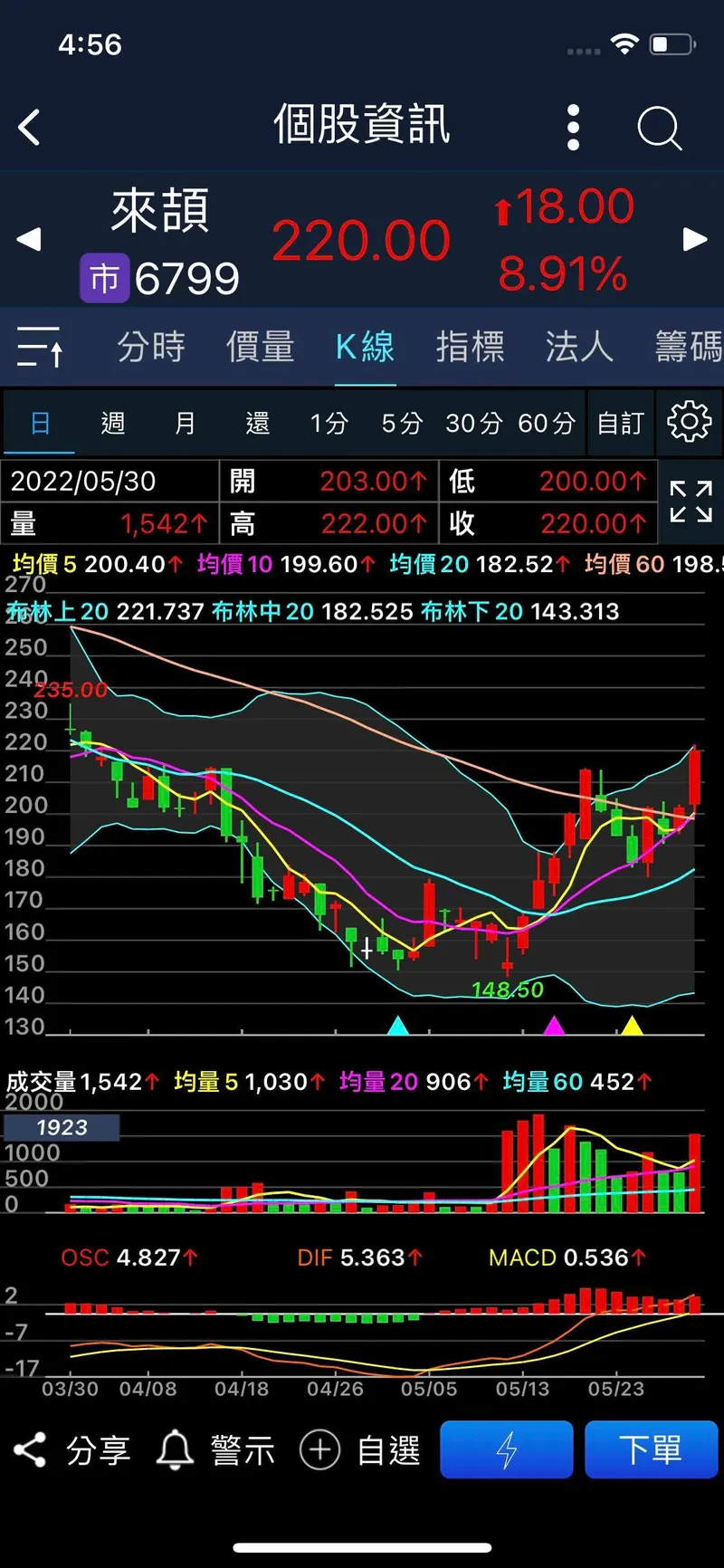Tap 分享 to share this stock

72,1450
